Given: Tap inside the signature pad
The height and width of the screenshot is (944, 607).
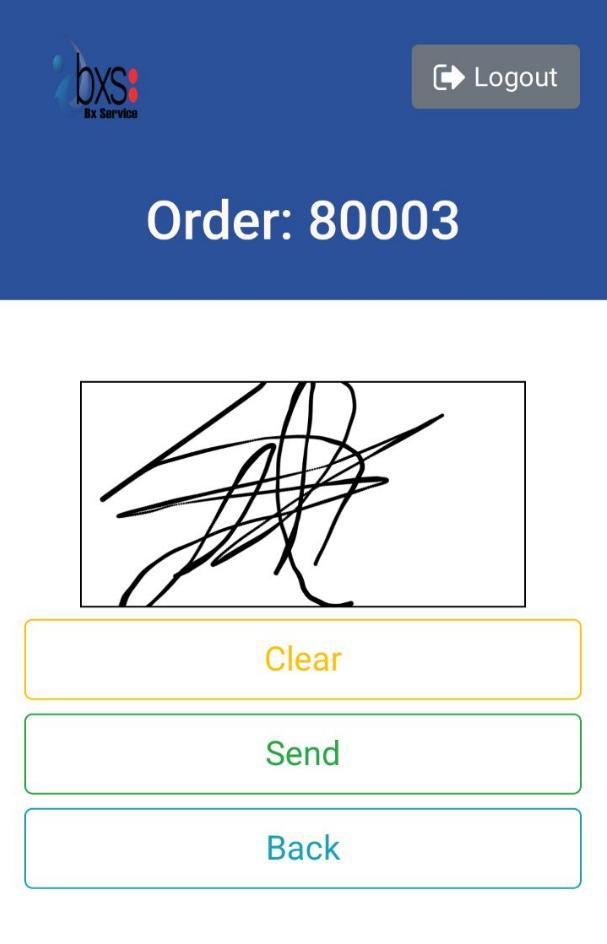Looking at the screenshot, I should click(303, 494).
